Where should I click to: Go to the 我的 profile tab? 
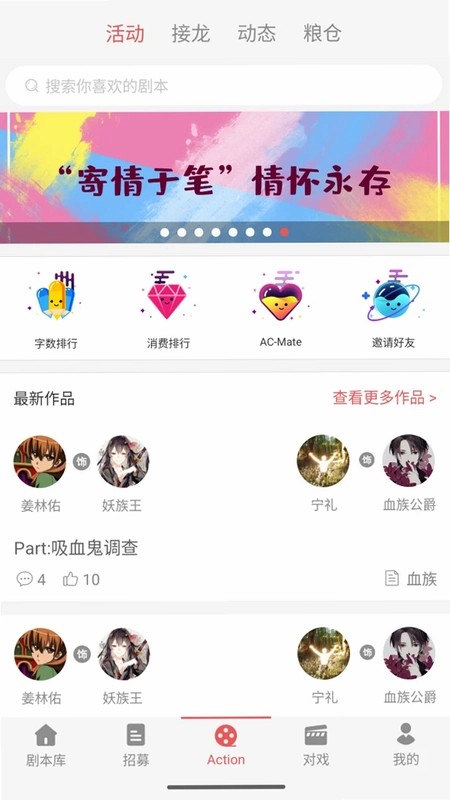pos(406,745)
